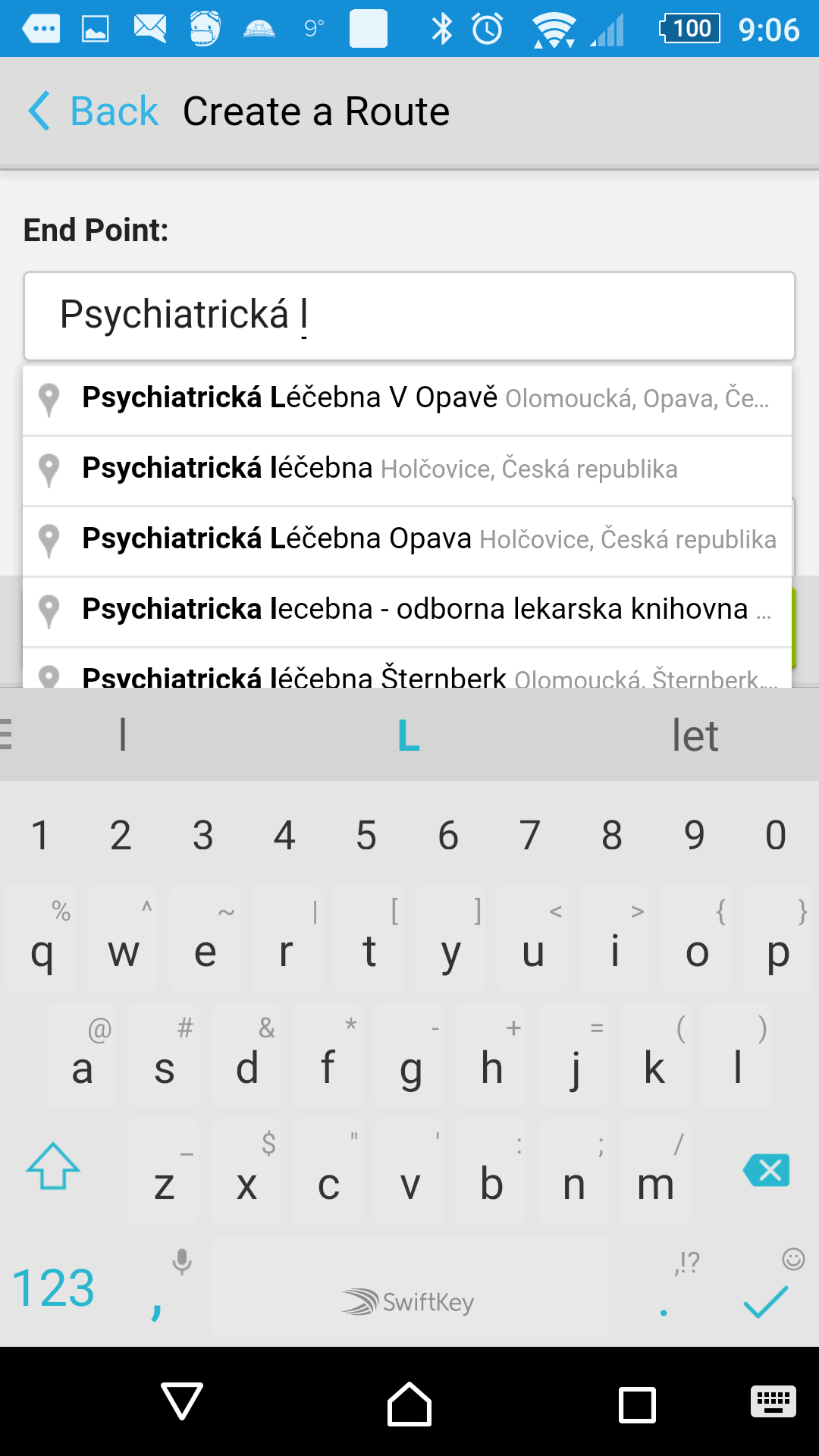Go back from Create a Route
Image resolution: width=819 pixels, height=1456 pixels.
tap(93, 111)
